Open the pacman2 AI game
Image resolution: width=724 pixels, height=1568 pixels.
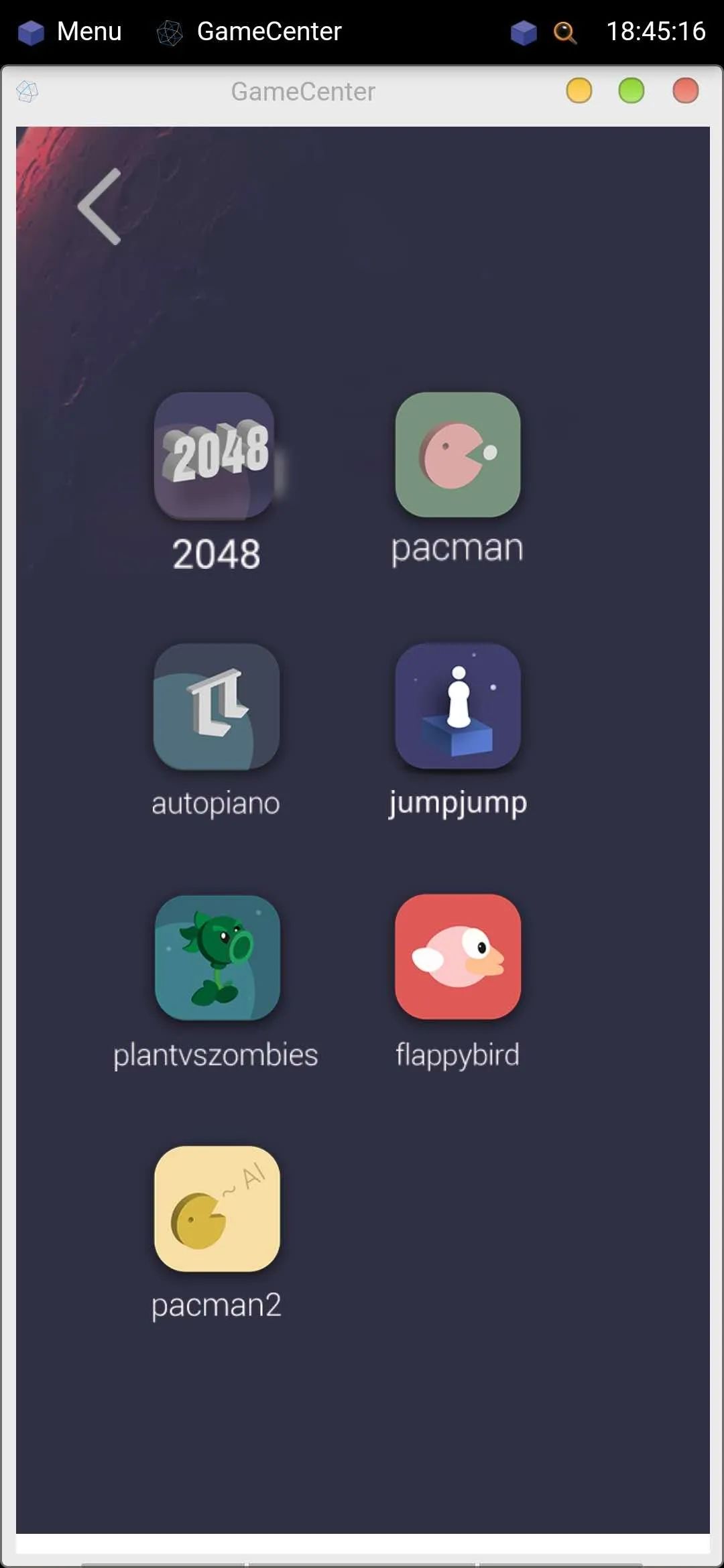(217, 1209)
